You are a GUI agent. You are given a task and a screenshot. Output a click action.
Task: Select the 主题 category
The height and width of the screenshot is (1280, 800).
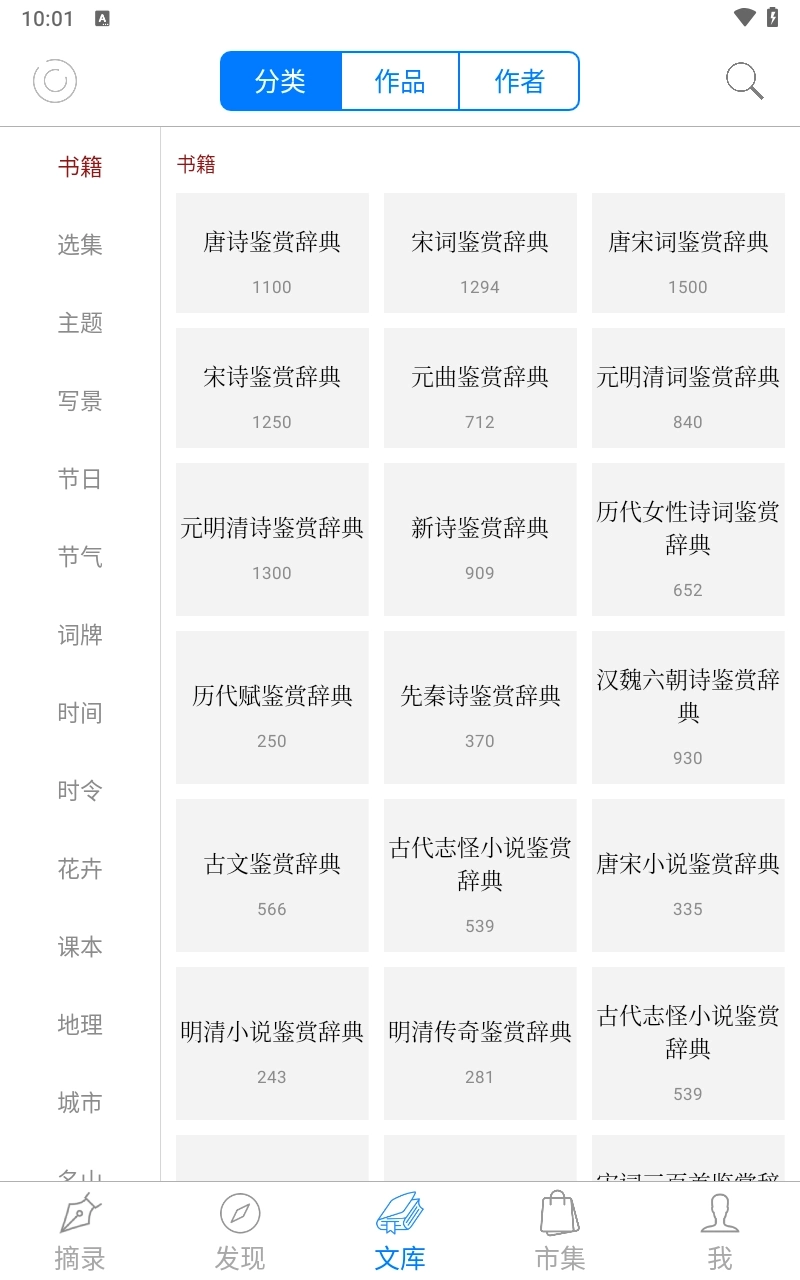[x=80, y=323]
